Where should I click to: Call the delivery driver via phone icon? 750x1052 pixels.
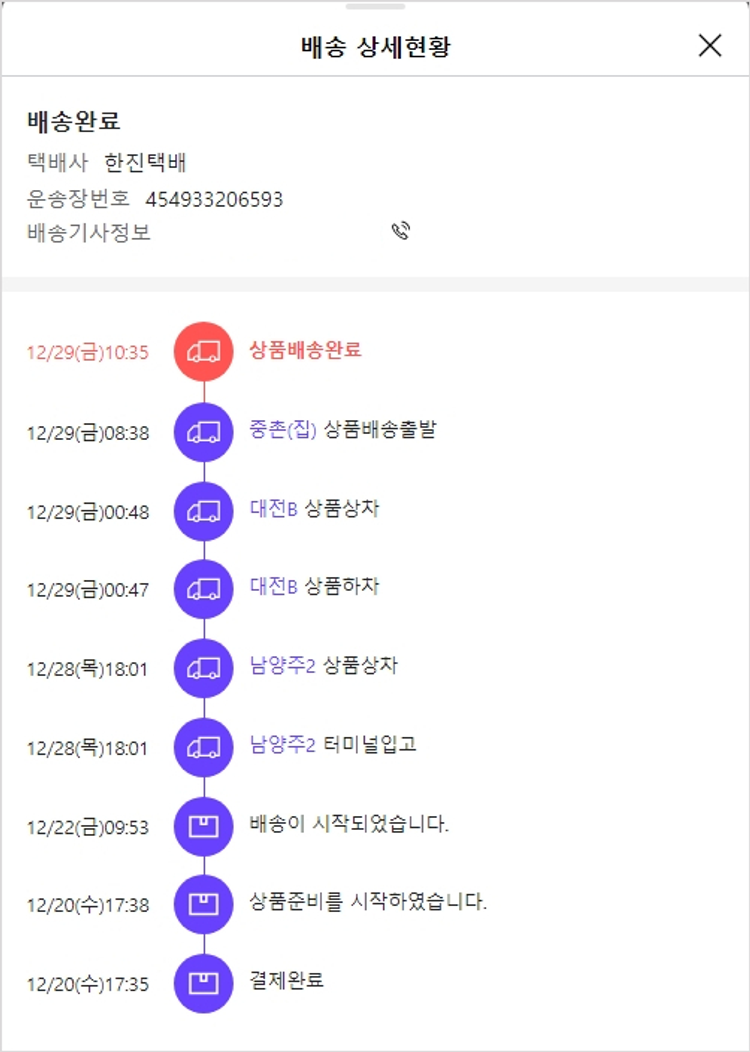coord(401,232)
